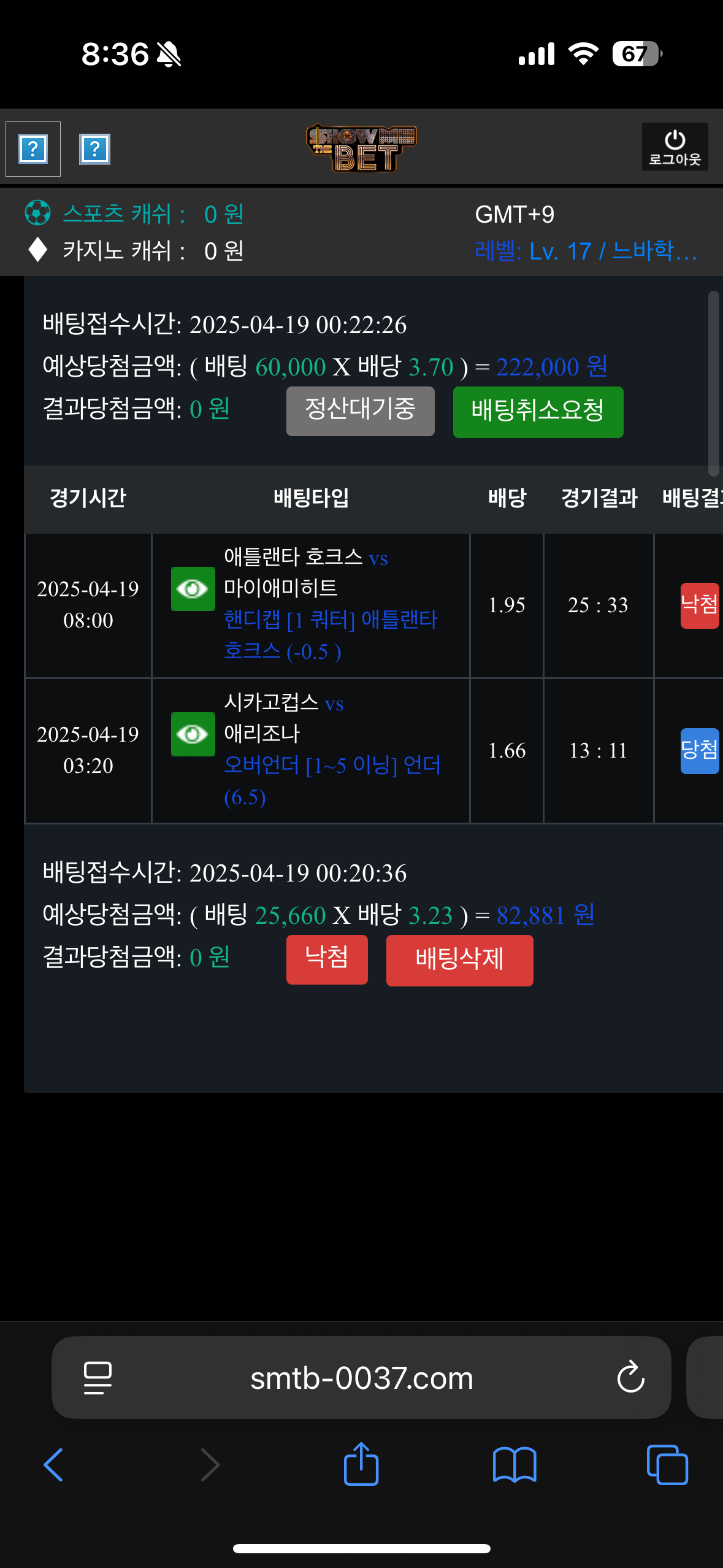The image size is (723, 1568).
Task: Share this page from Safari toolbar
Action: pyautogui.click(x=361, y=1464)
